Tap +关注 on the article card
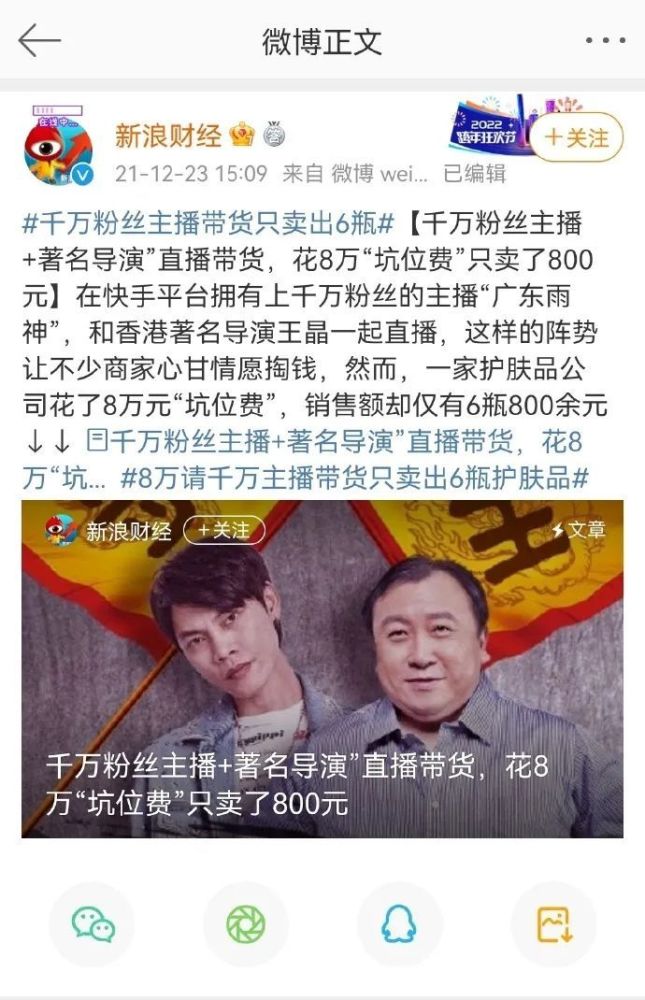The image size is (645, 1000). point(224,530)
